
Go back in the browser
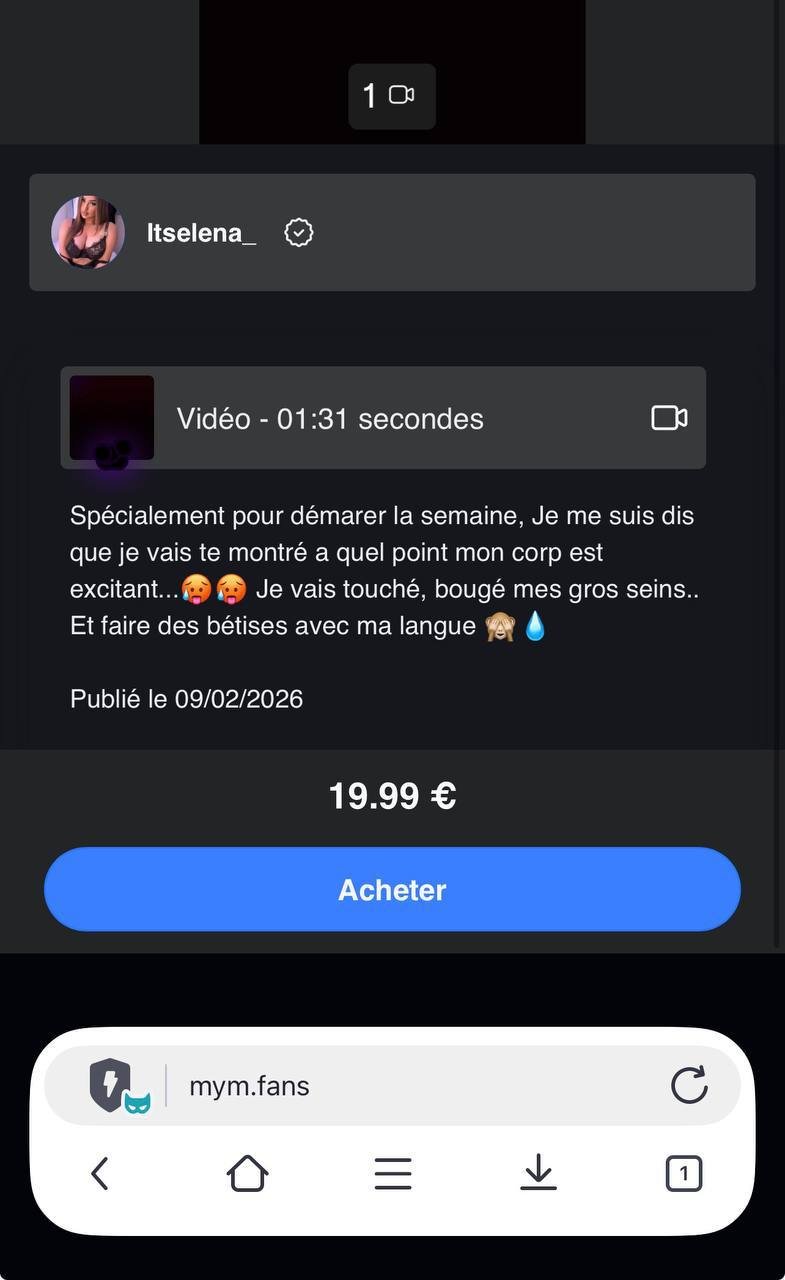pyautogui.click(x=100, y=1173)
